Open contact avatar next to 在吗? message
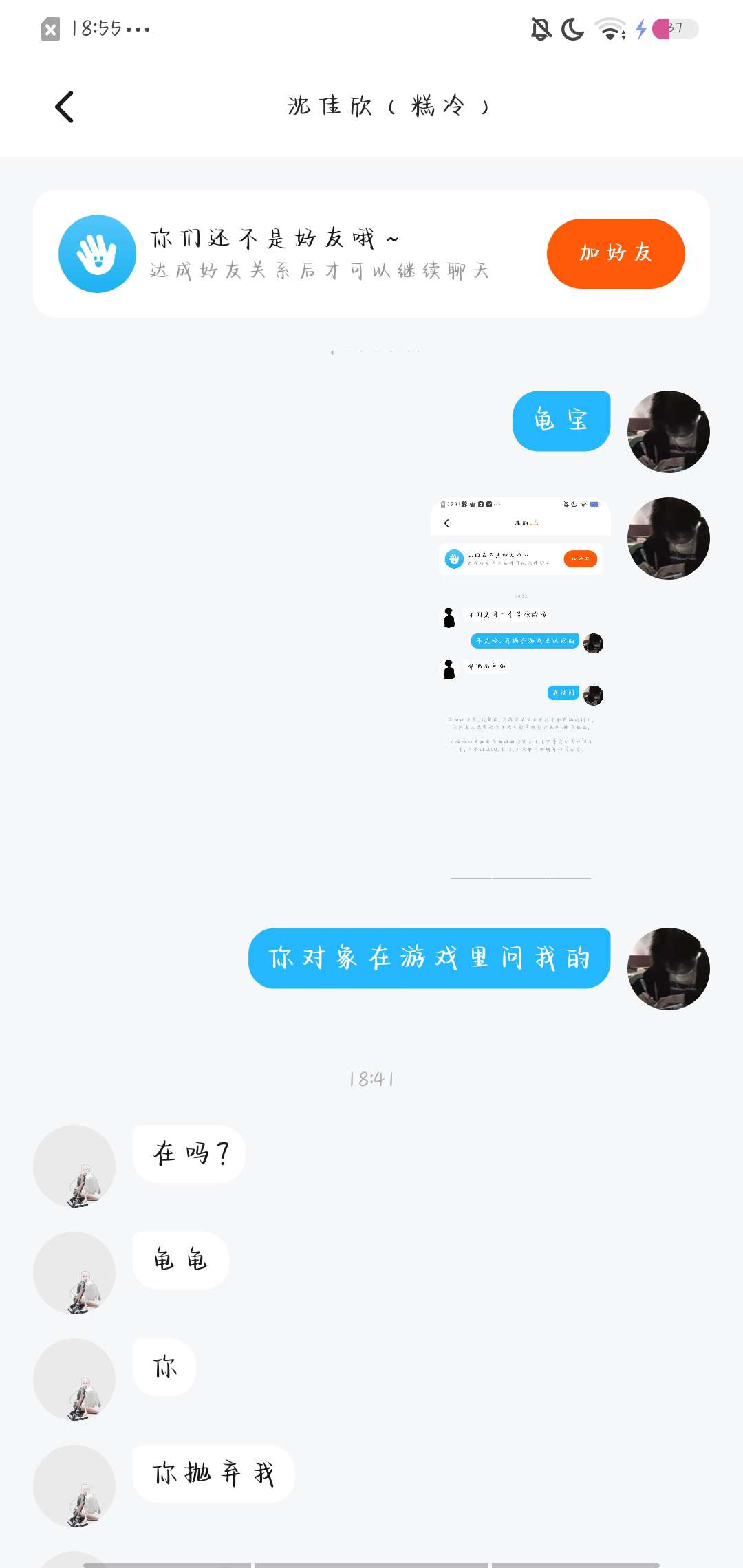This screenshot has height=1568, width=743. coord(74,1166)
